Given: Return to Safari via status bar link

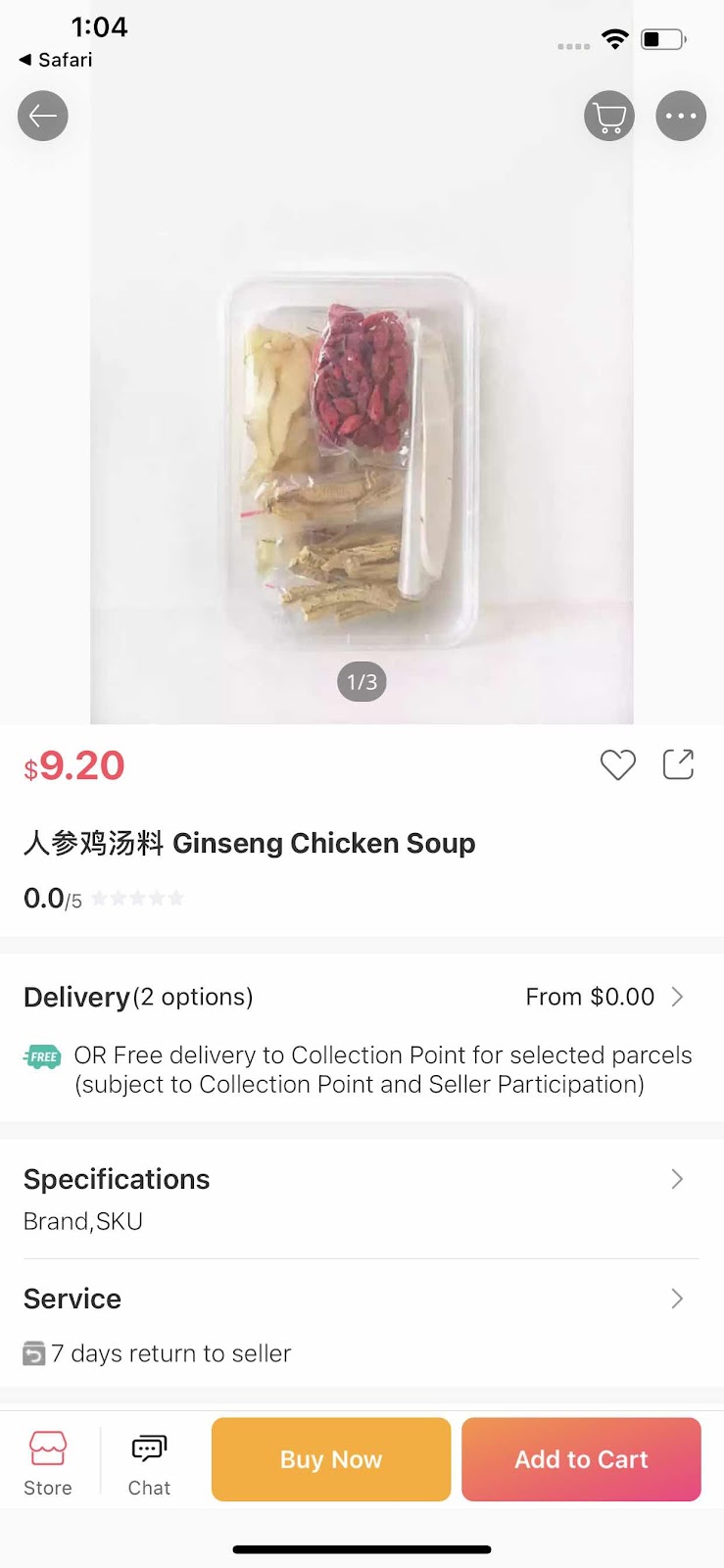Looking at the screenshot, I should click(x=56, y=60).
